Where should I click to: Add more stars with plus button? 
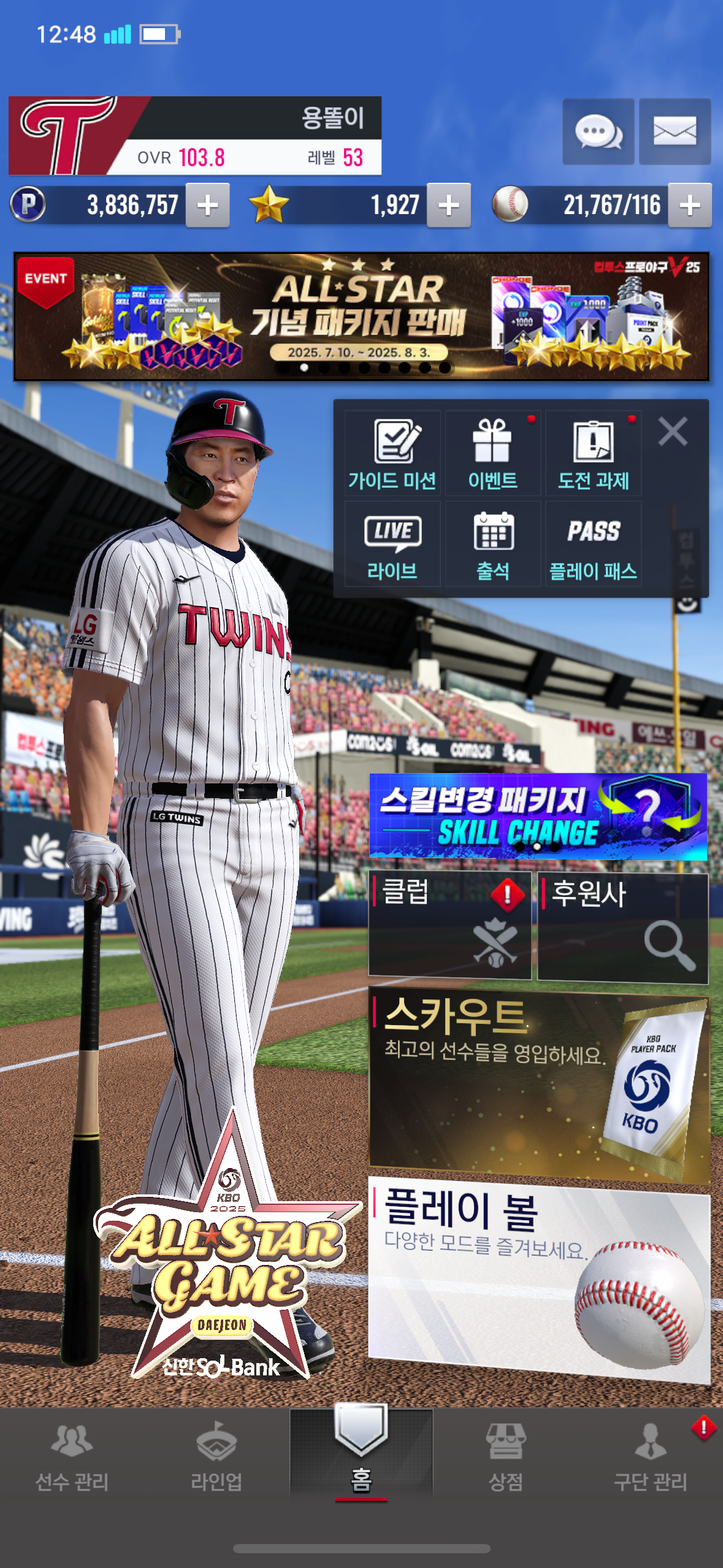point(449,205)
